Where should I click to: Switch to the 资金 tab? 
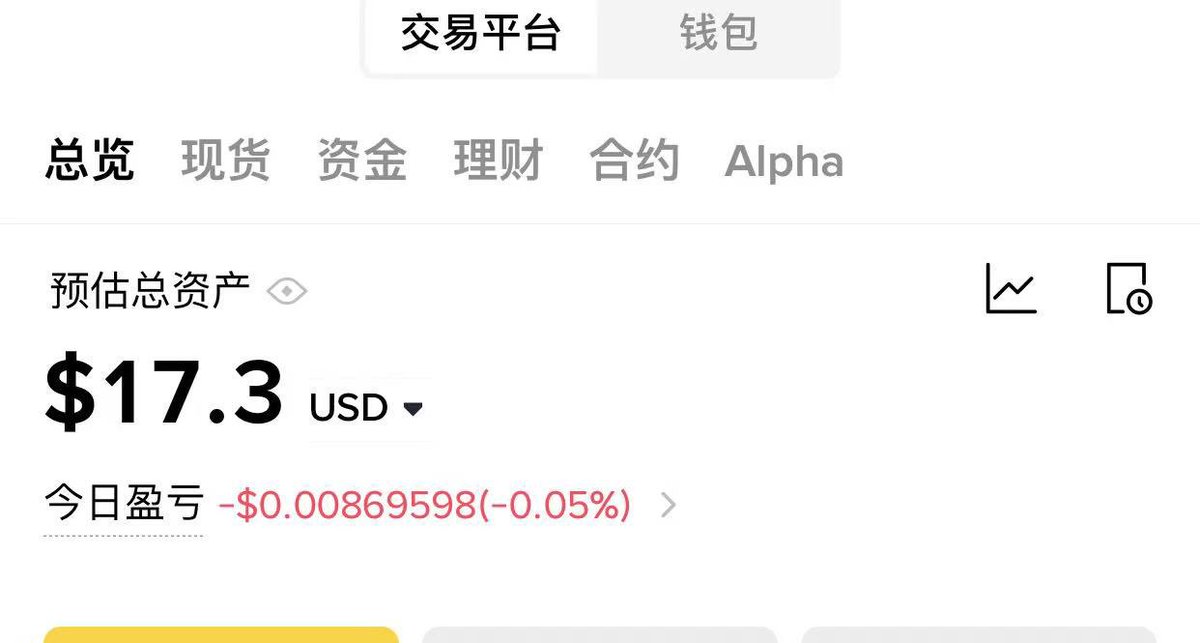(x=362, y=161)
